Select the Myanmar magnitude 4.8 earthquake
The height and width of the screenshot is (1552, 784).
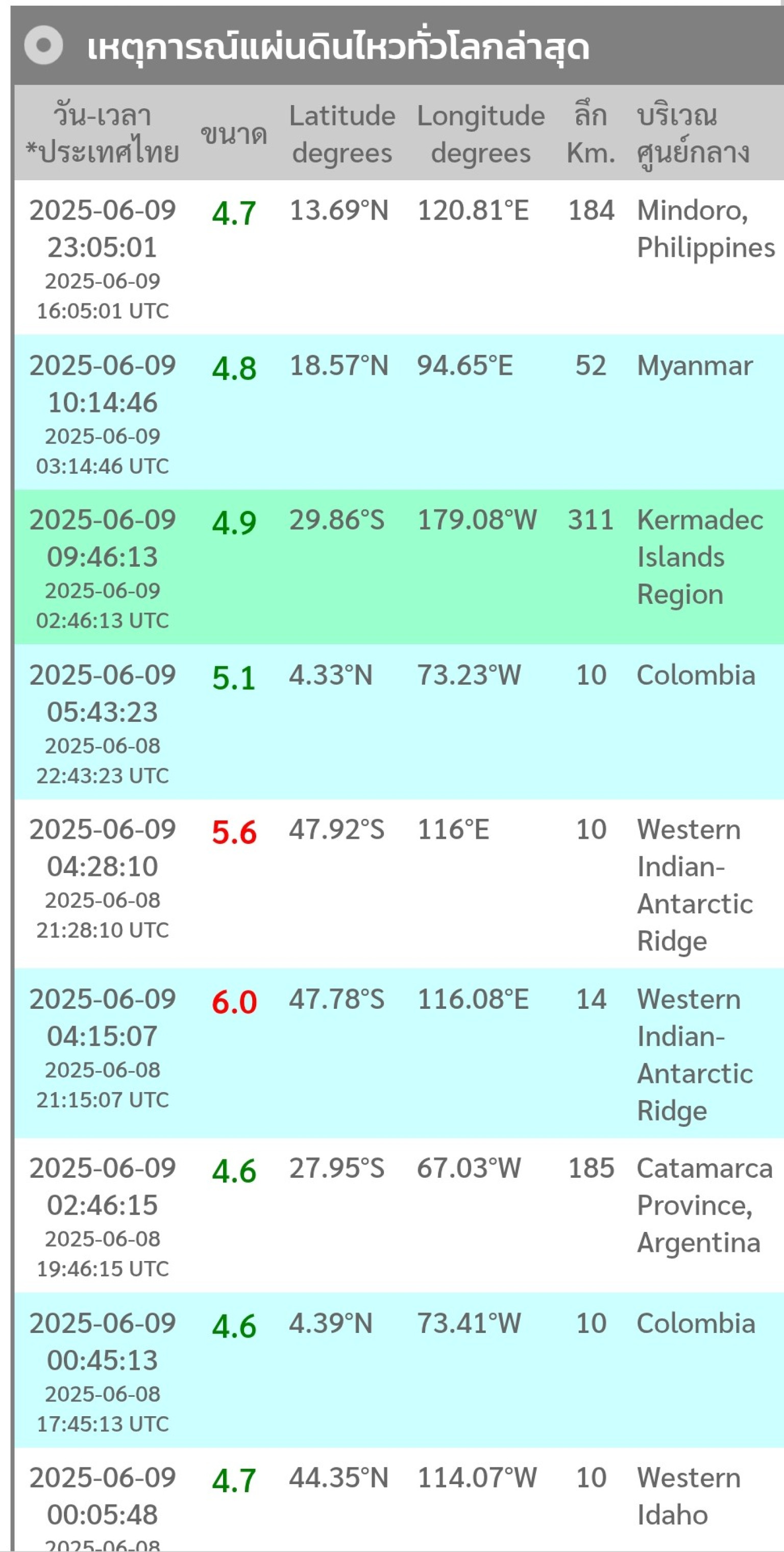(398, 413)
